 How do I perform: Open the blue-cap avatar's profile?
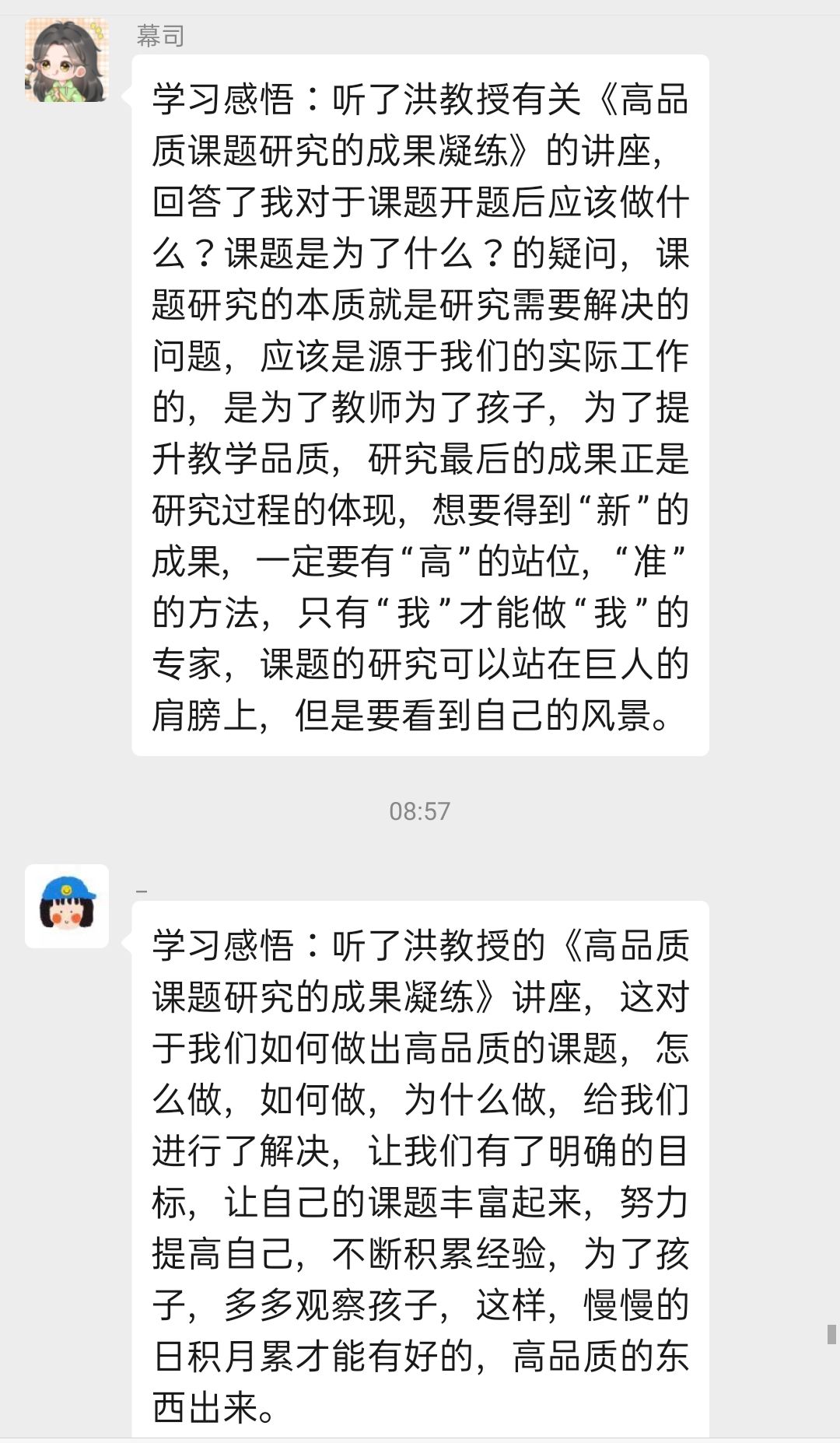[67, 905]
